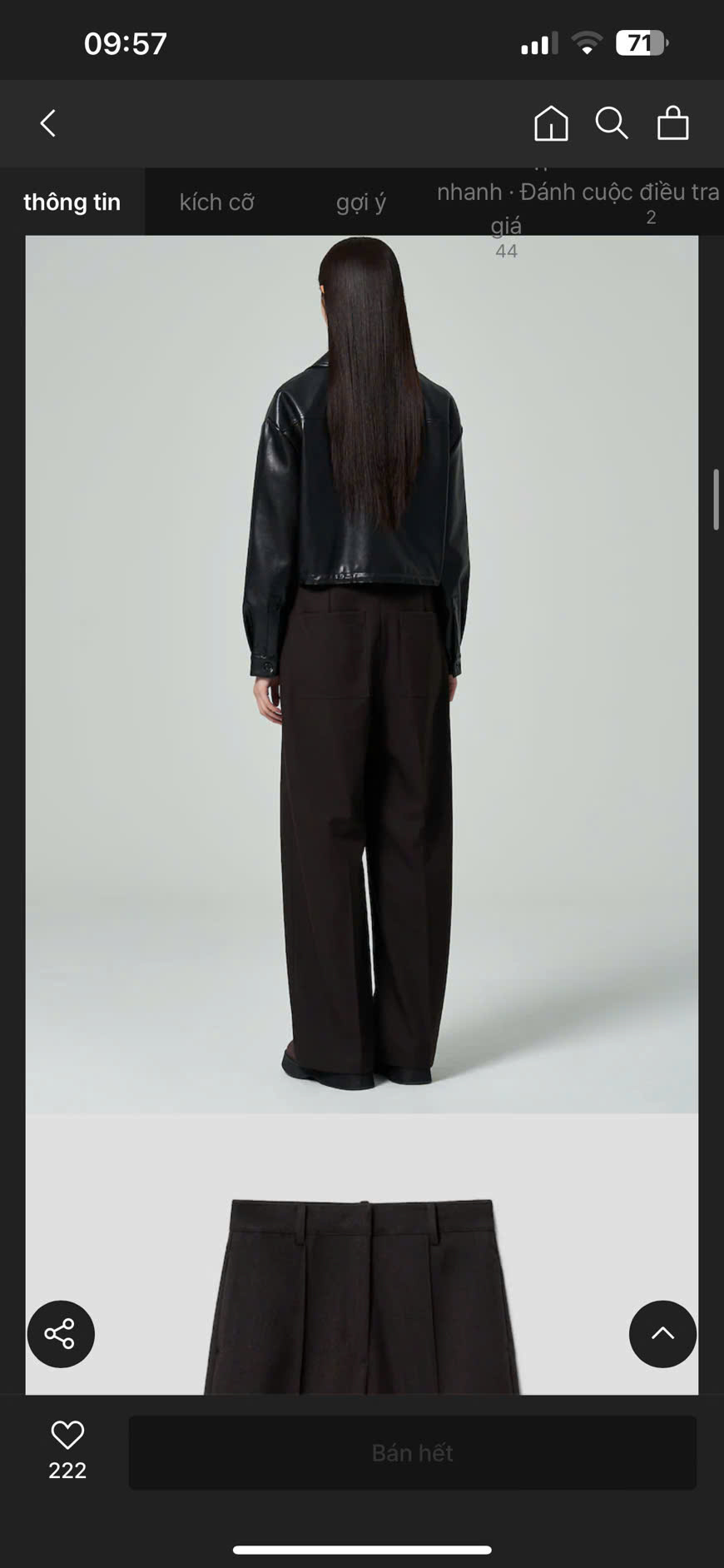The image size is (724, 1568).
Task: Tap the Bán hết button
Action: click(x=412, y=1452)
